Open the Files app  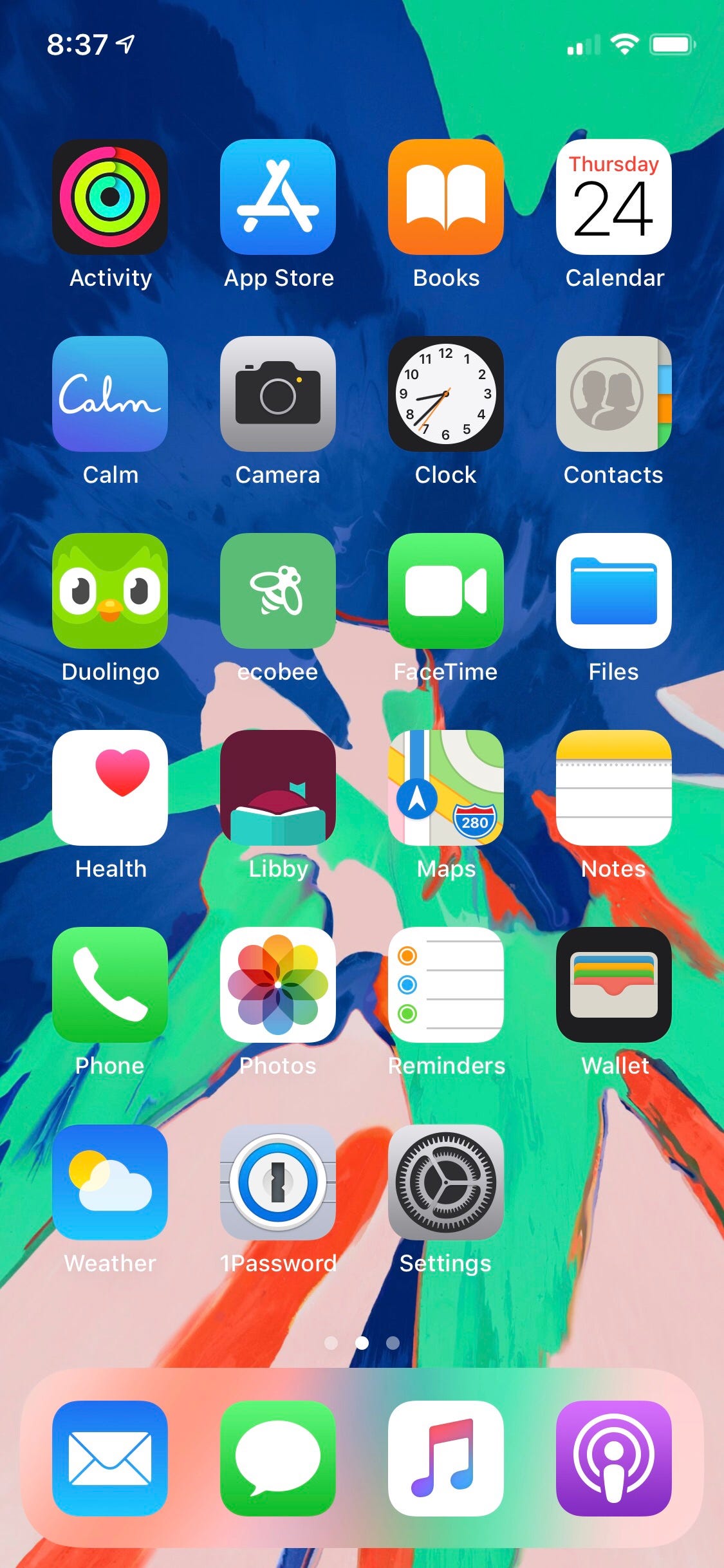click(614, 591)
